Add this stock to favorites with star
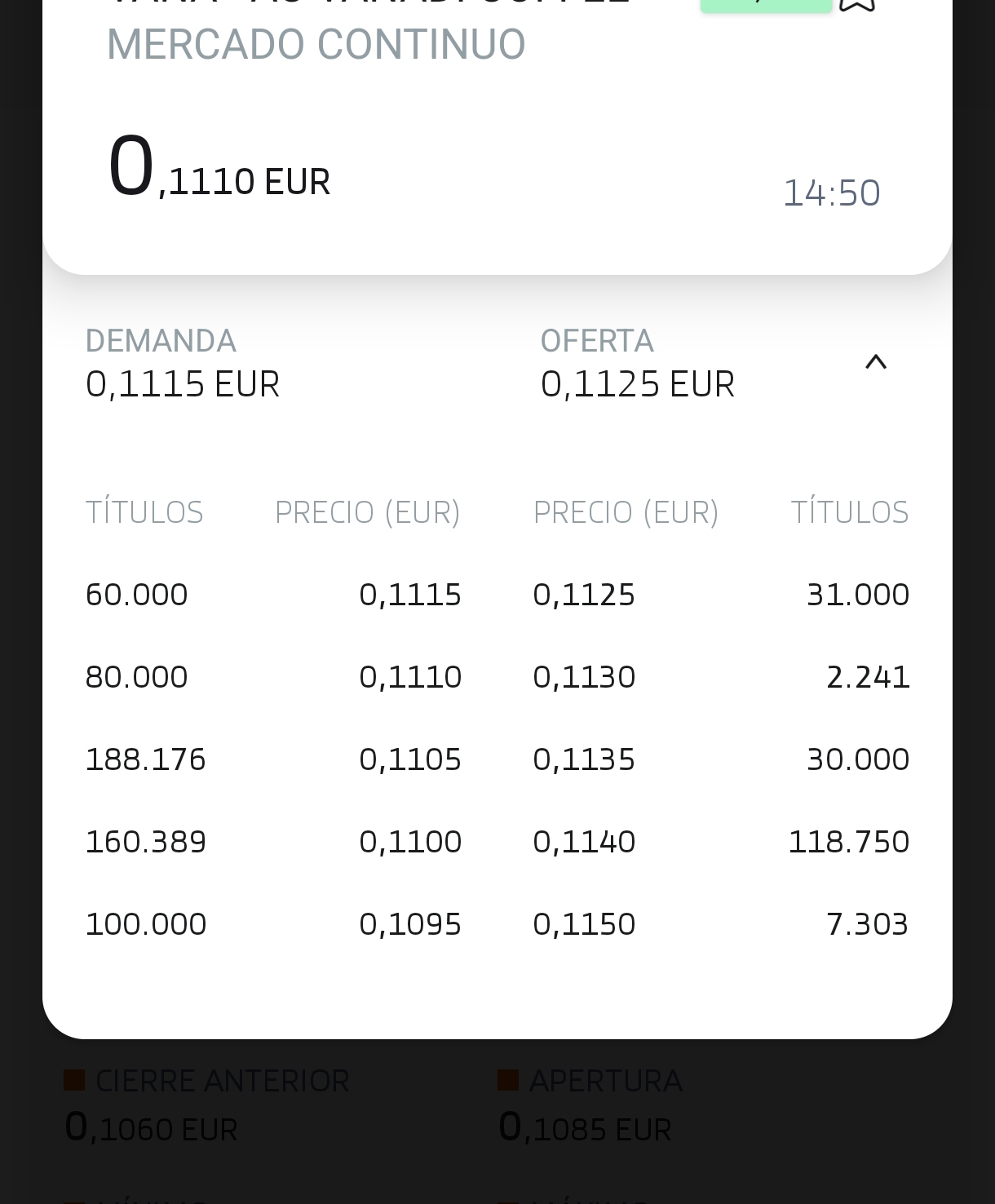Screen dimensions: 995x1204 pos(857,4)
